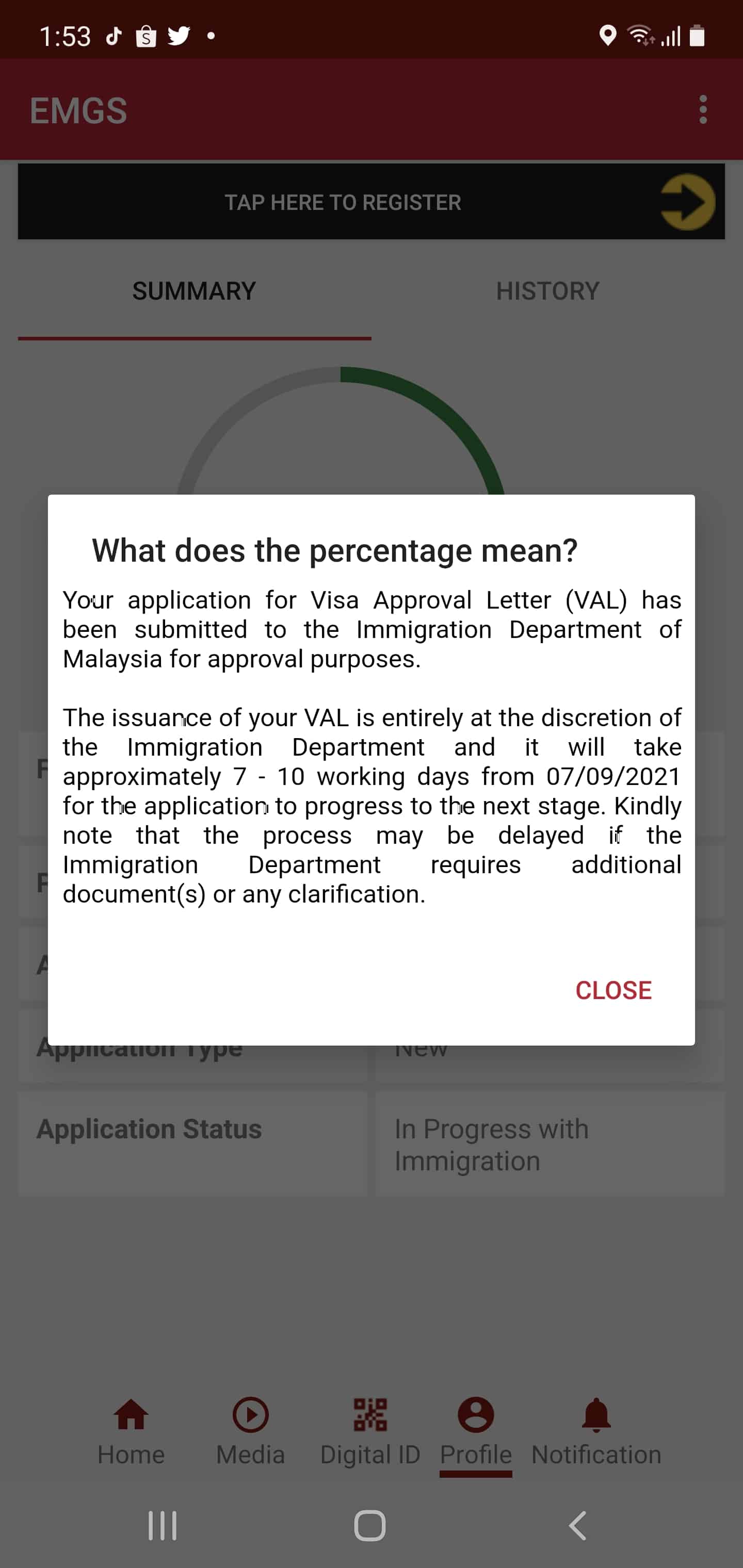Open recent apps from the navigation bar
The height and width of the screenshot is (1568, 743).
(x=163, y=1525)
